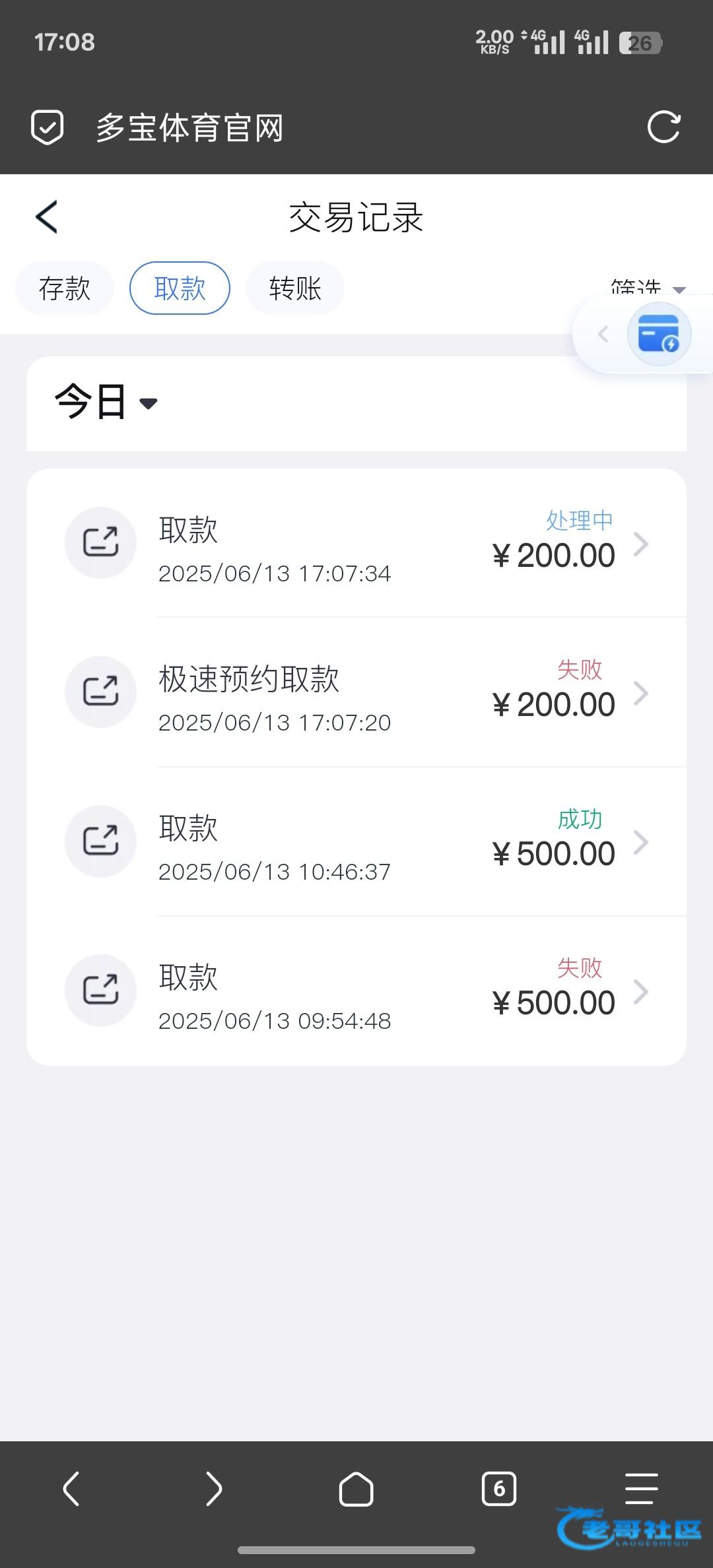713x1568 pixels.
Task: Switch to the 转账 tab
Action: [295, 288]
